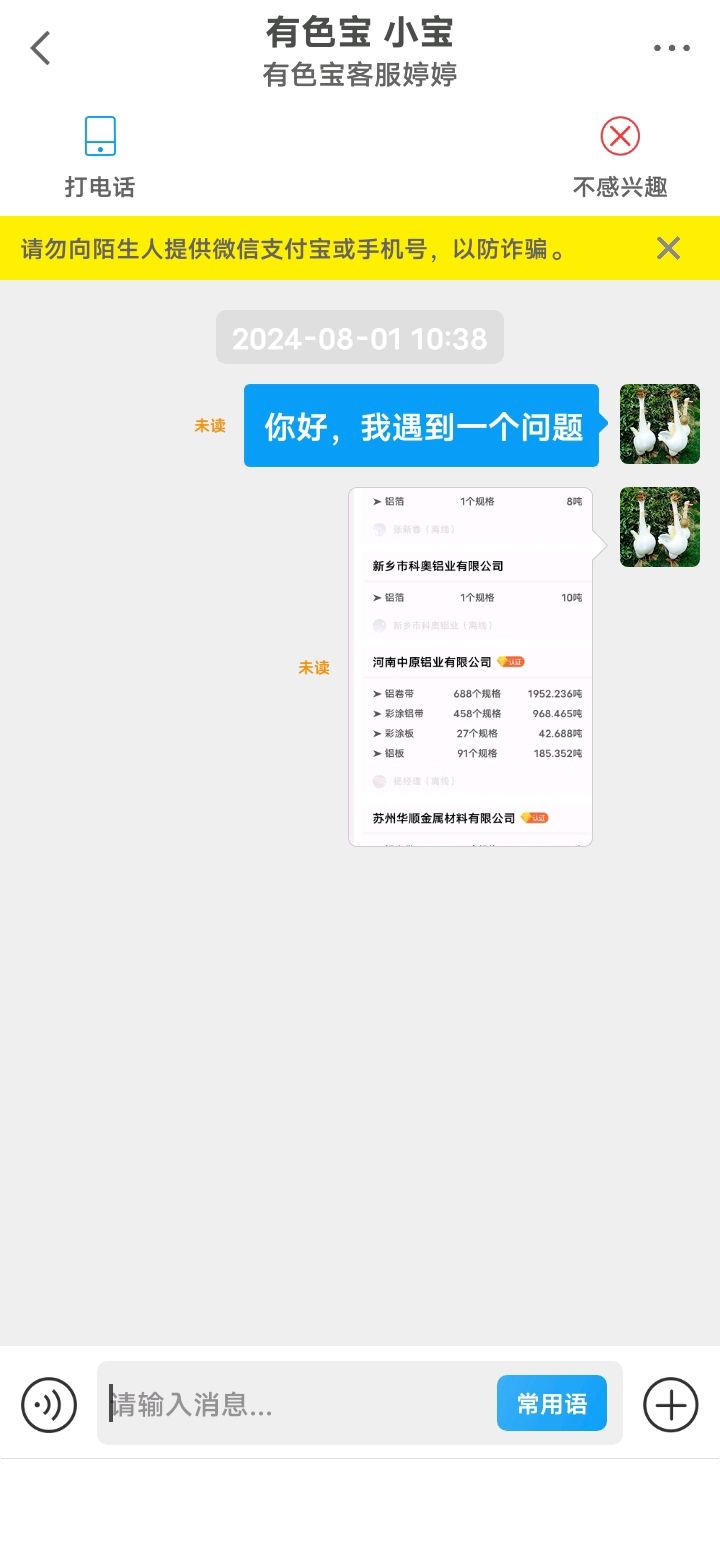Dismiss the yellow fraud warning banner
This screenshot has height=1544, width=720.
point(668,248)
